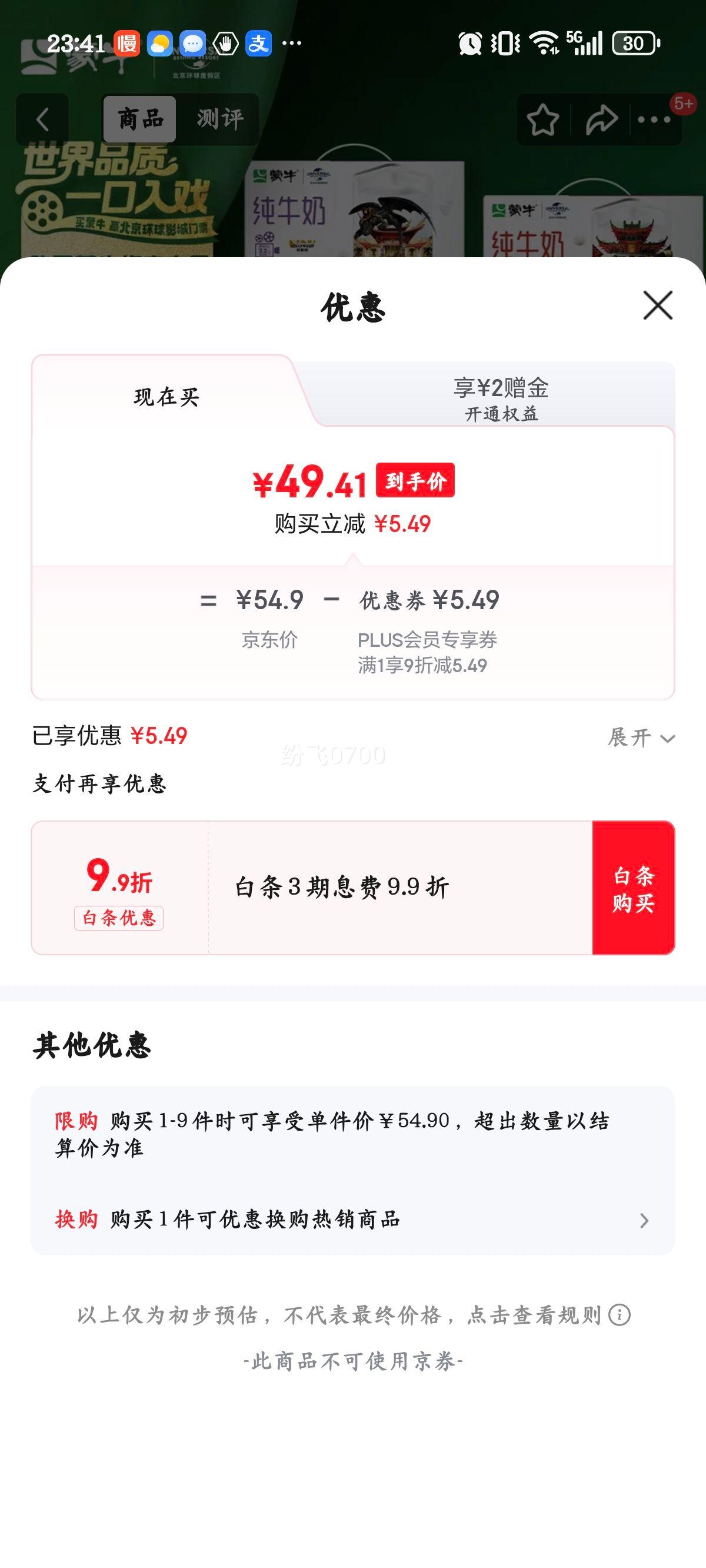Star the product using the favorite icon
Image resolution: width=706 pixels, height=1568 pixels.
pyautogui.click(x=544, y=121)
